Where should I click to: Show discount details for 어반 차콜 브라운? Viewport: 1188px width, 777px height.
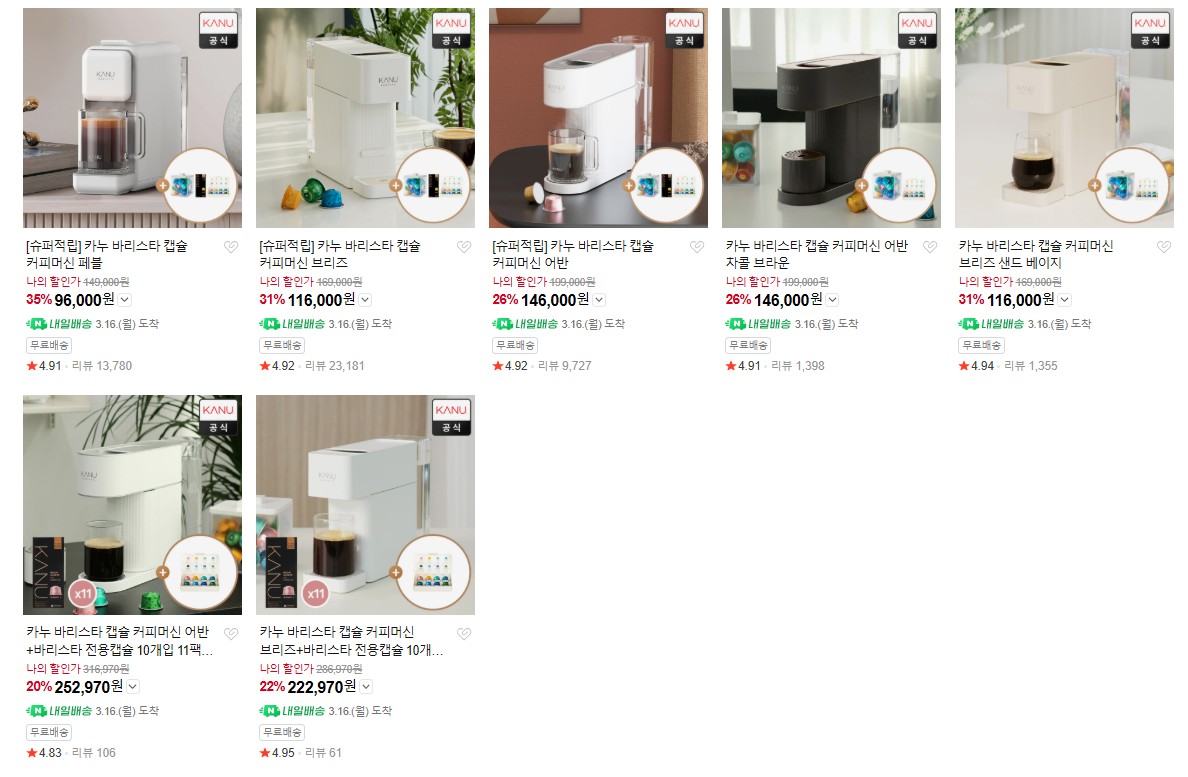(x=832, y=299)
